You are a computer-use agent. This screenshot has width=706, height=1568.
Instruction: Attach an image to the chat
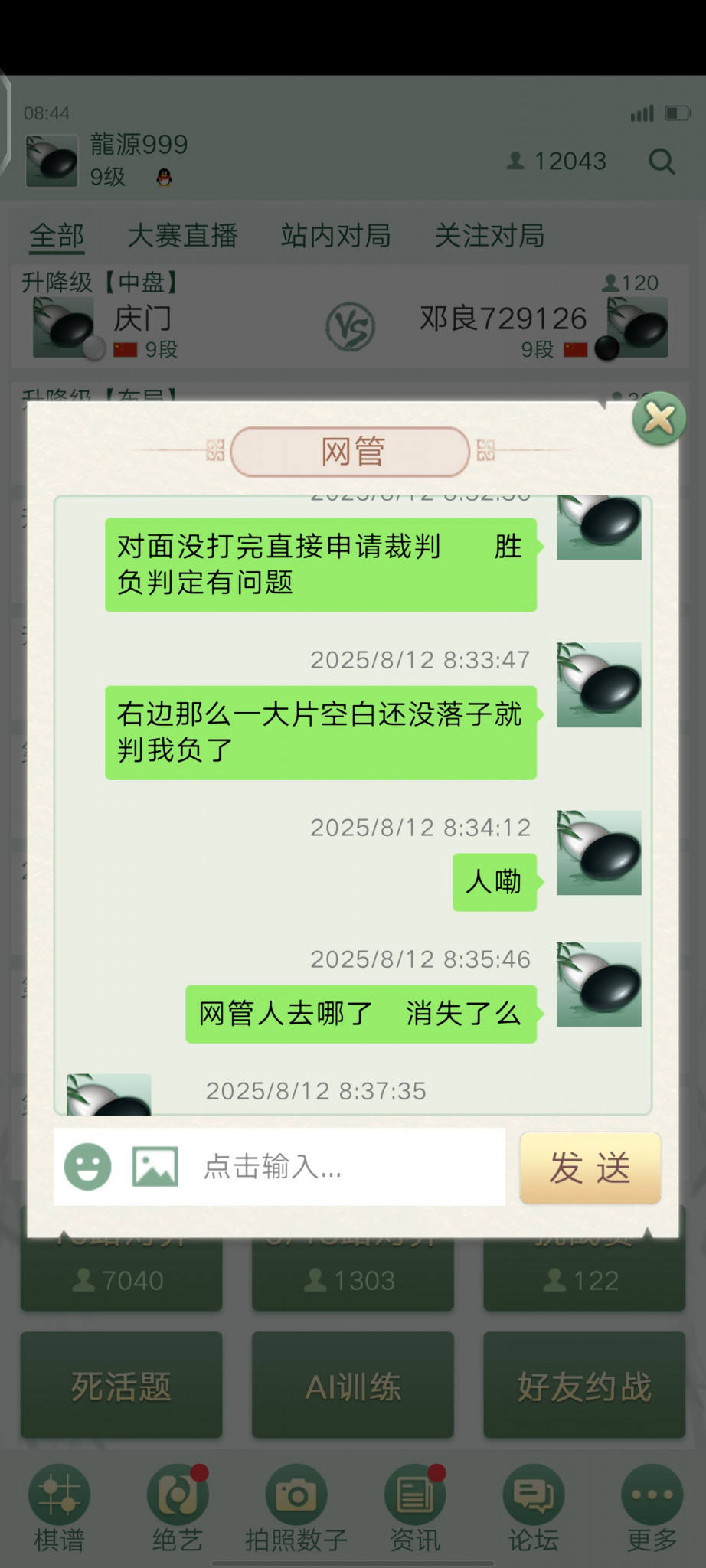(x=155, y=1167)
